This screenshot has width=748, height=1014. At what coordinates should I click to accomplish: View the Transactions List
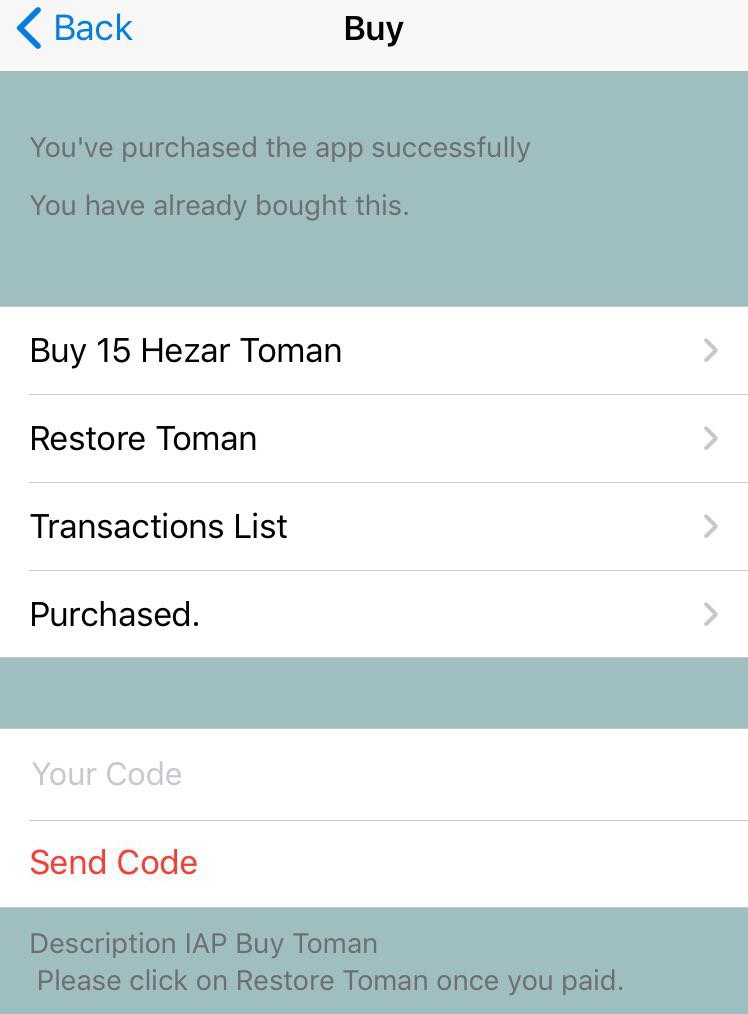tap(374, 527)
